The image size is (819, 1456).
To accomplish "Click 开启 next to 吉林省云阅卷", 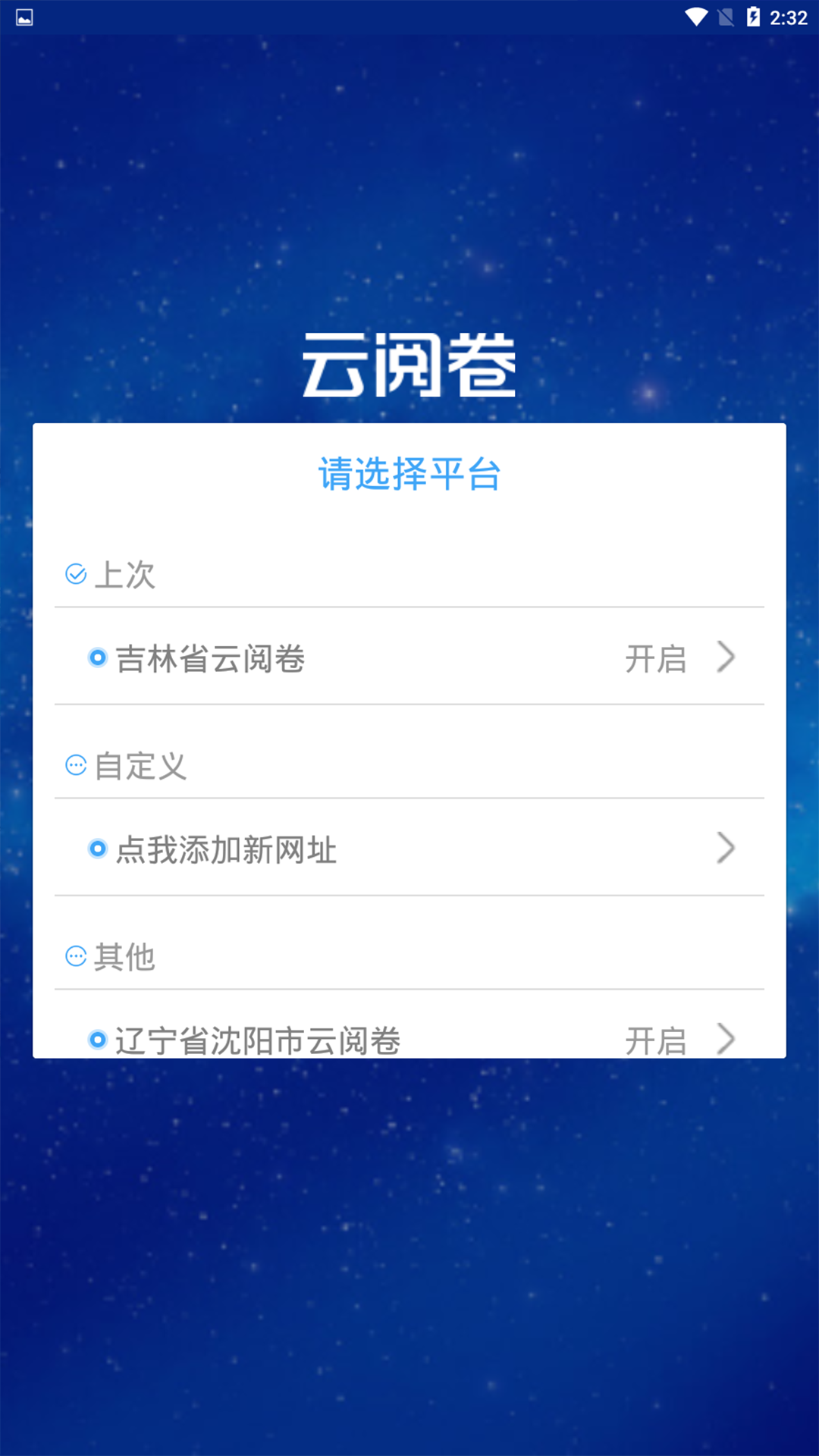I will point(657,658).
